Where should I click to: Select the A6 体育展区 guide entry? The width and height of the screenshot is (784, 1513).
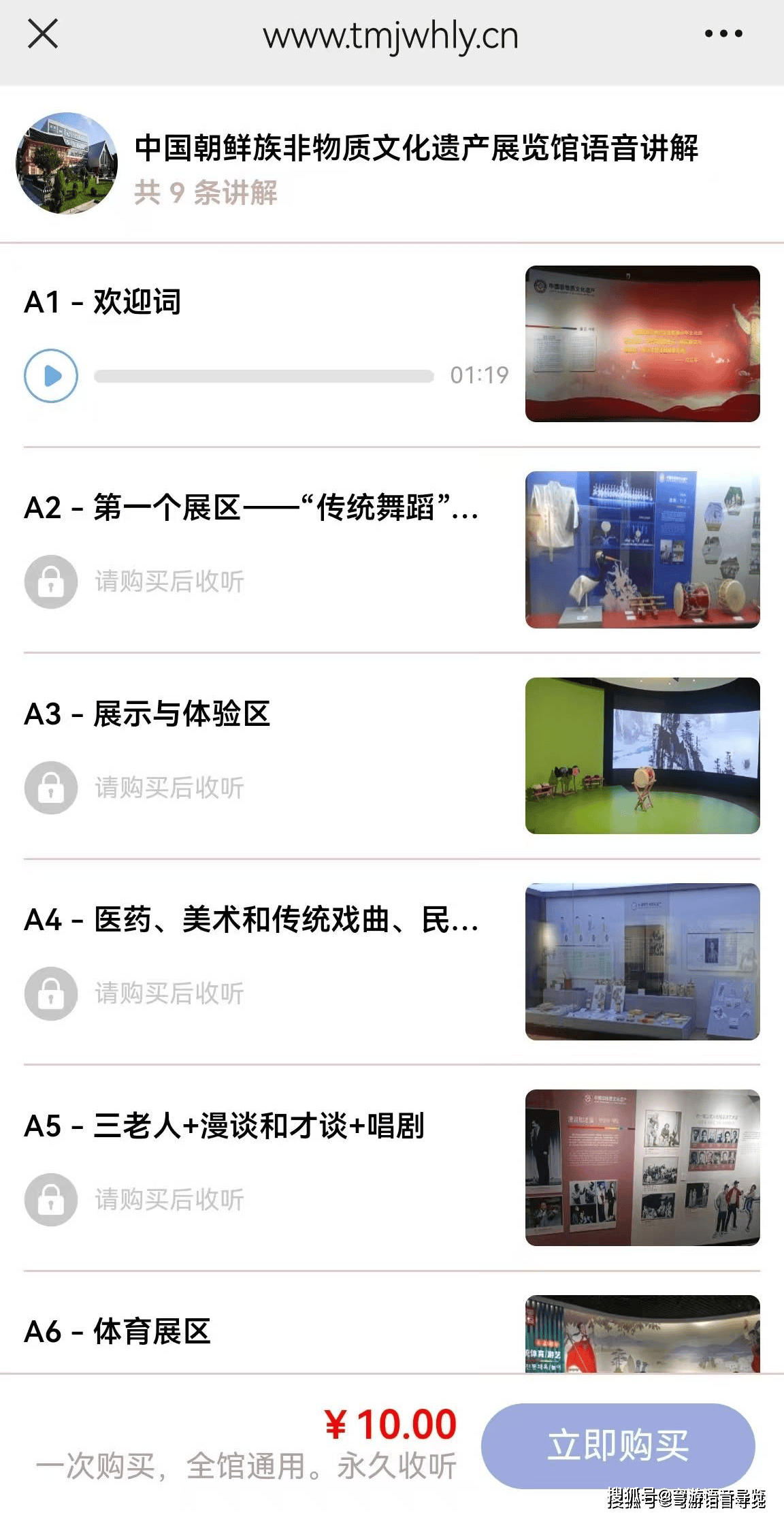click(118, 1331)
